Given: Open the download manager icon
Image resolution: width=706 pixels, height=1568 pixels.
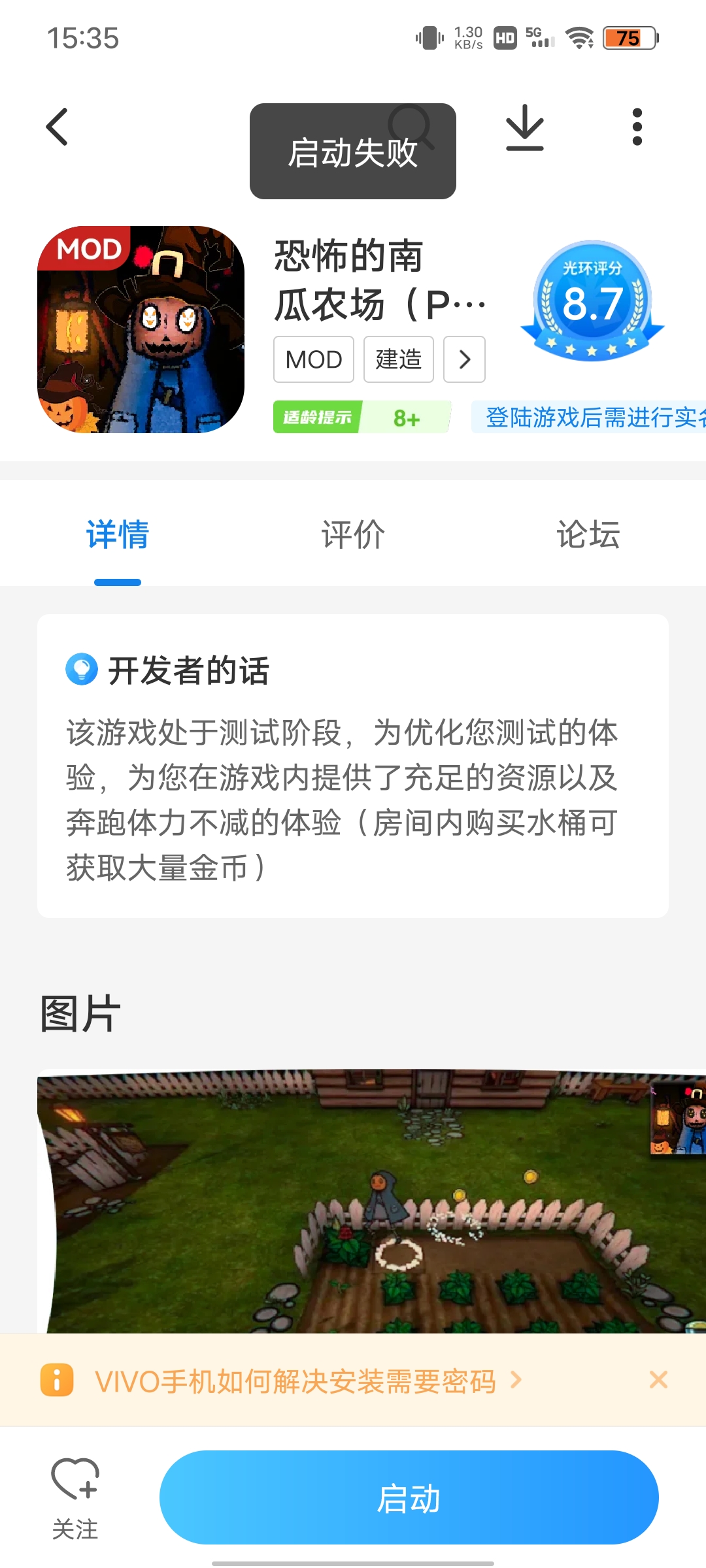Looking at the screenshot, I should (x=524, y=127).
